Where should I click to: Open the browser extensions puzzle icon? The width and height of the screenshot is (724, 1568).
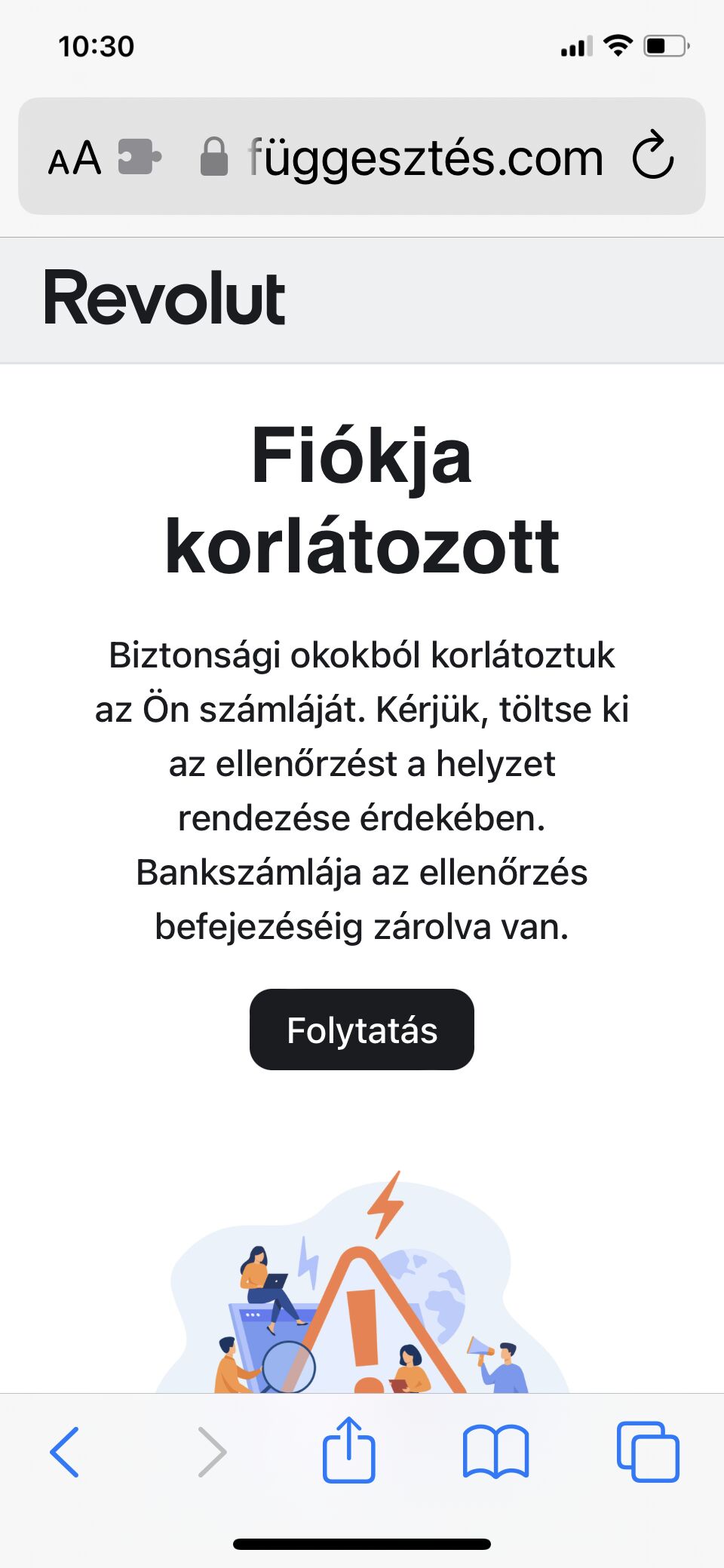click(140, 157)
